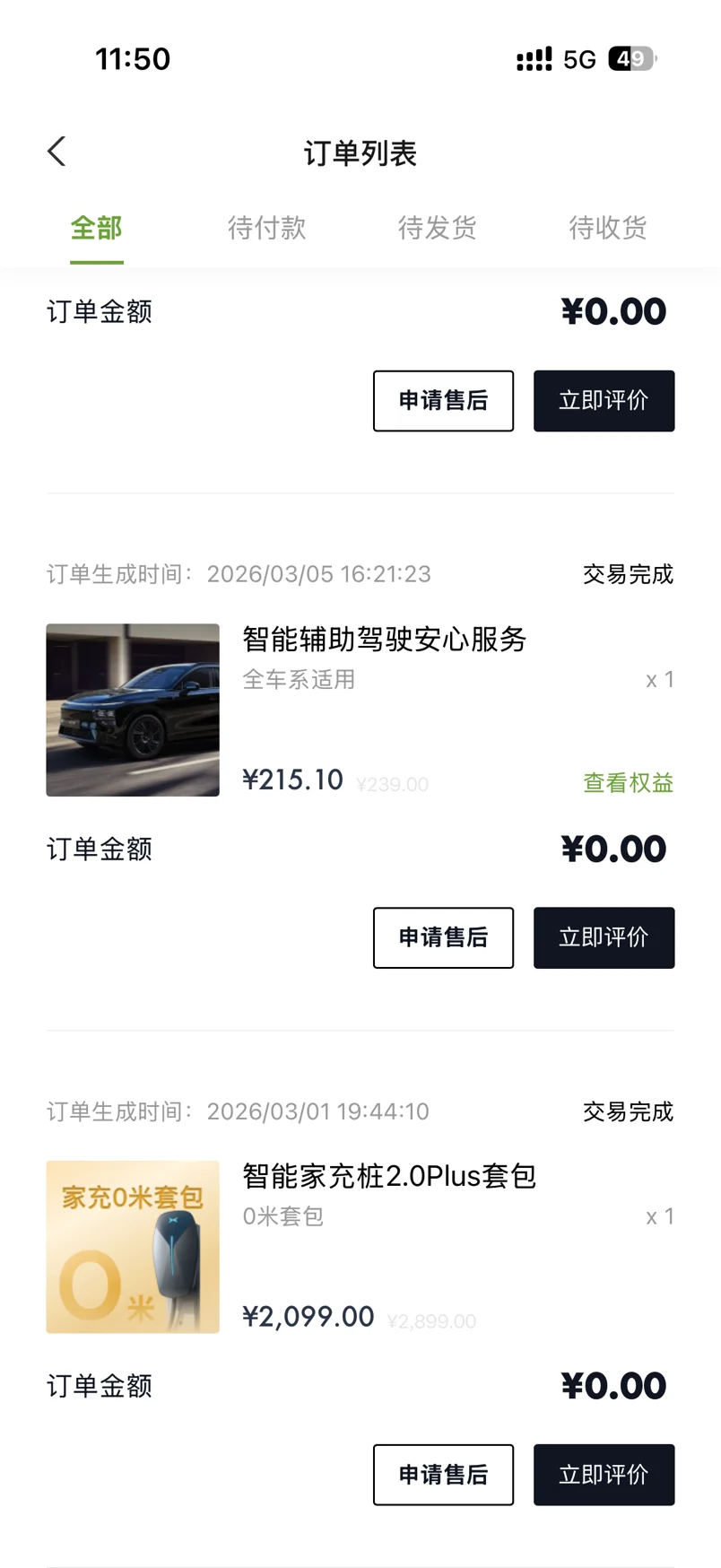Tap 立即评价 for 智能辅助驾驶安心服务
The image size is (721, 1568).
click(x=604, y=937)
